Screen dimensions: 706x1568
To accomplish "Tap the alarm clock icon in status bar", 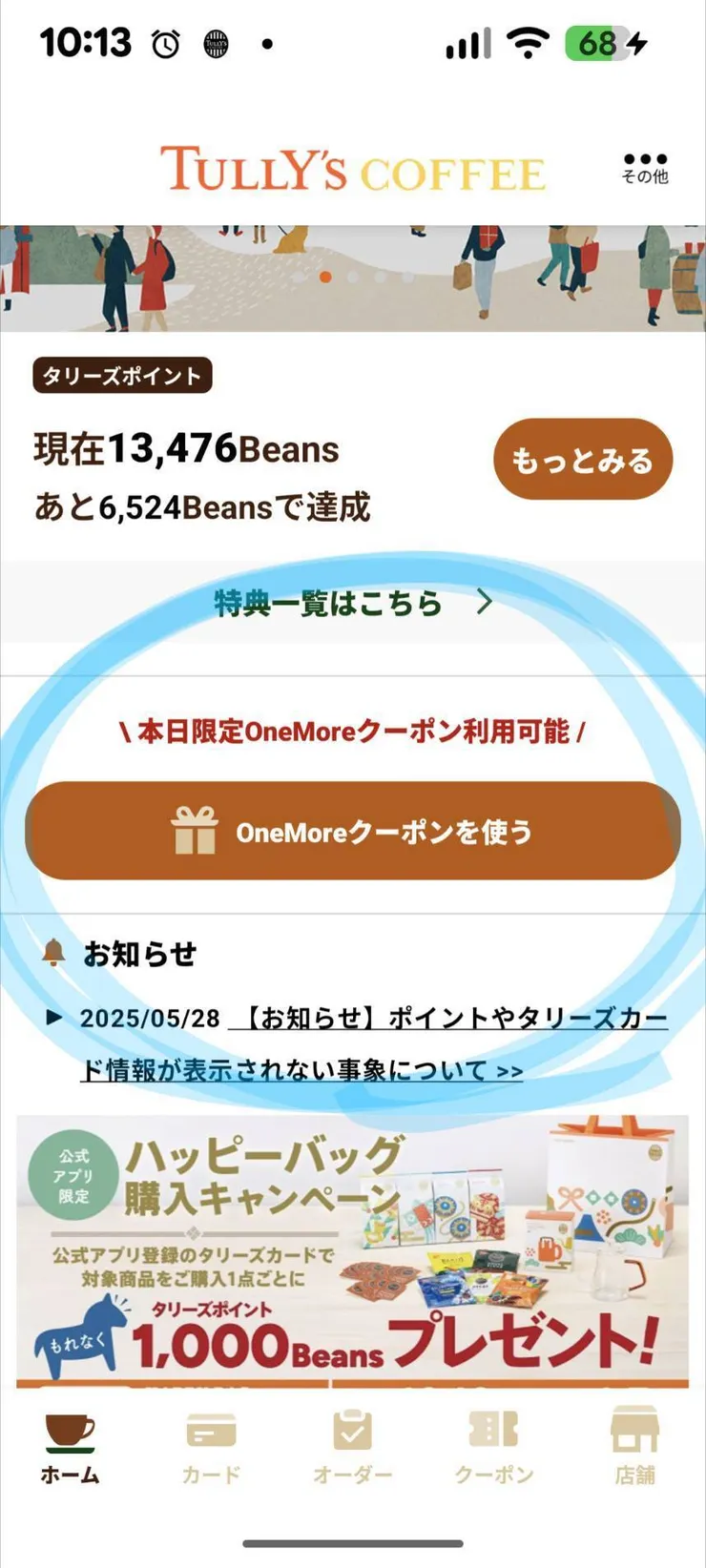I will click(164, 42).
